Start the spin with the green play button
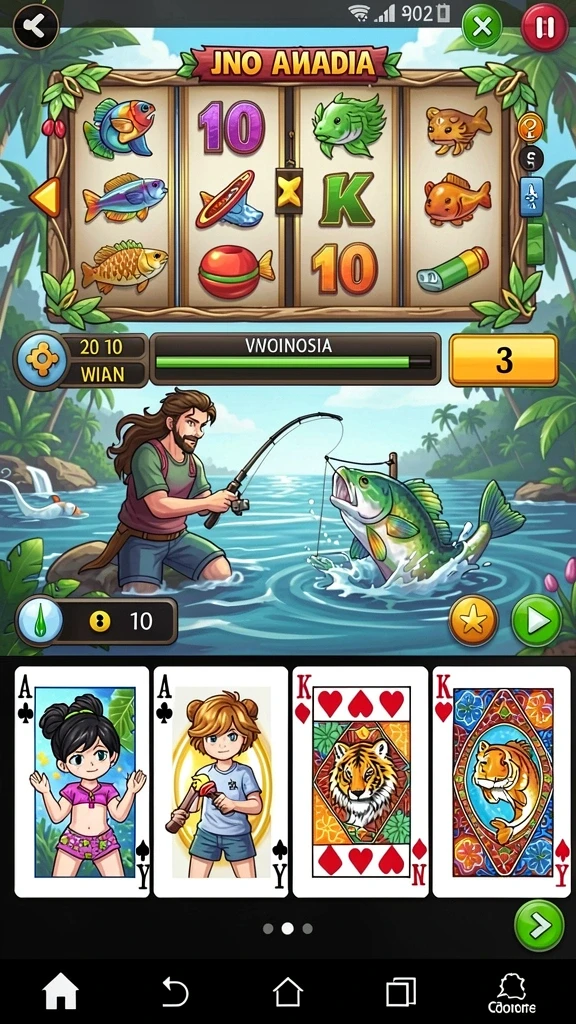Viewport: 576px width, 1024px height. 537,620
